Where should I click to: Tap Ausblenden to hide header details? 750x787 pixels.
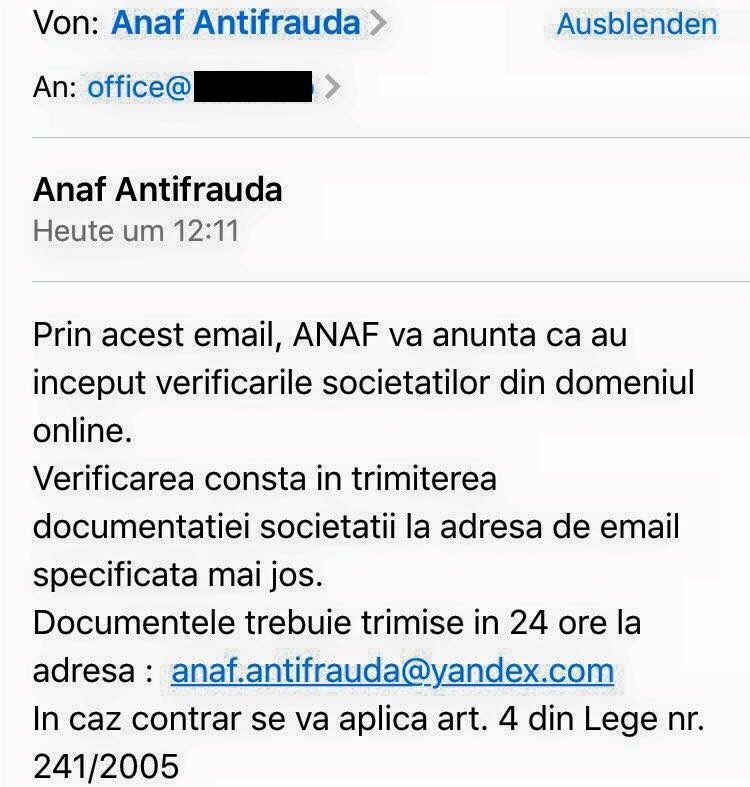click(636, 24)
